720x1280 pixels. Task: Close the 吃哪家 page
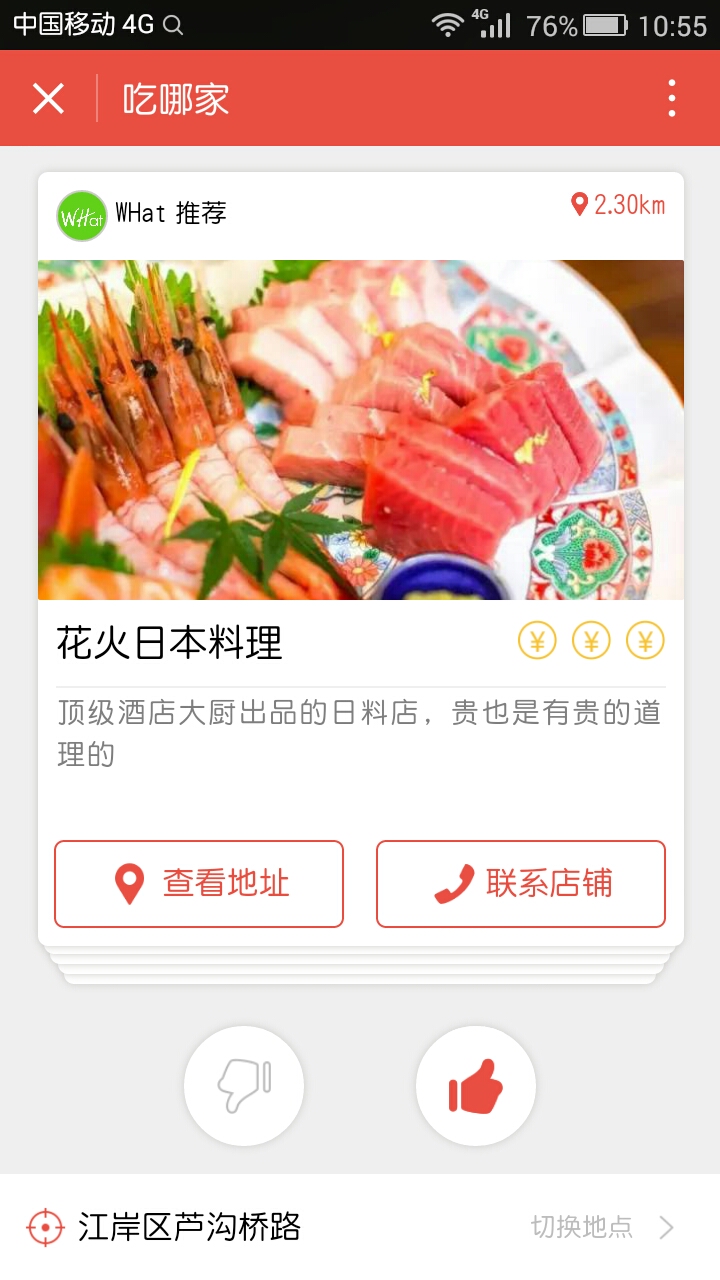[48, 98]
